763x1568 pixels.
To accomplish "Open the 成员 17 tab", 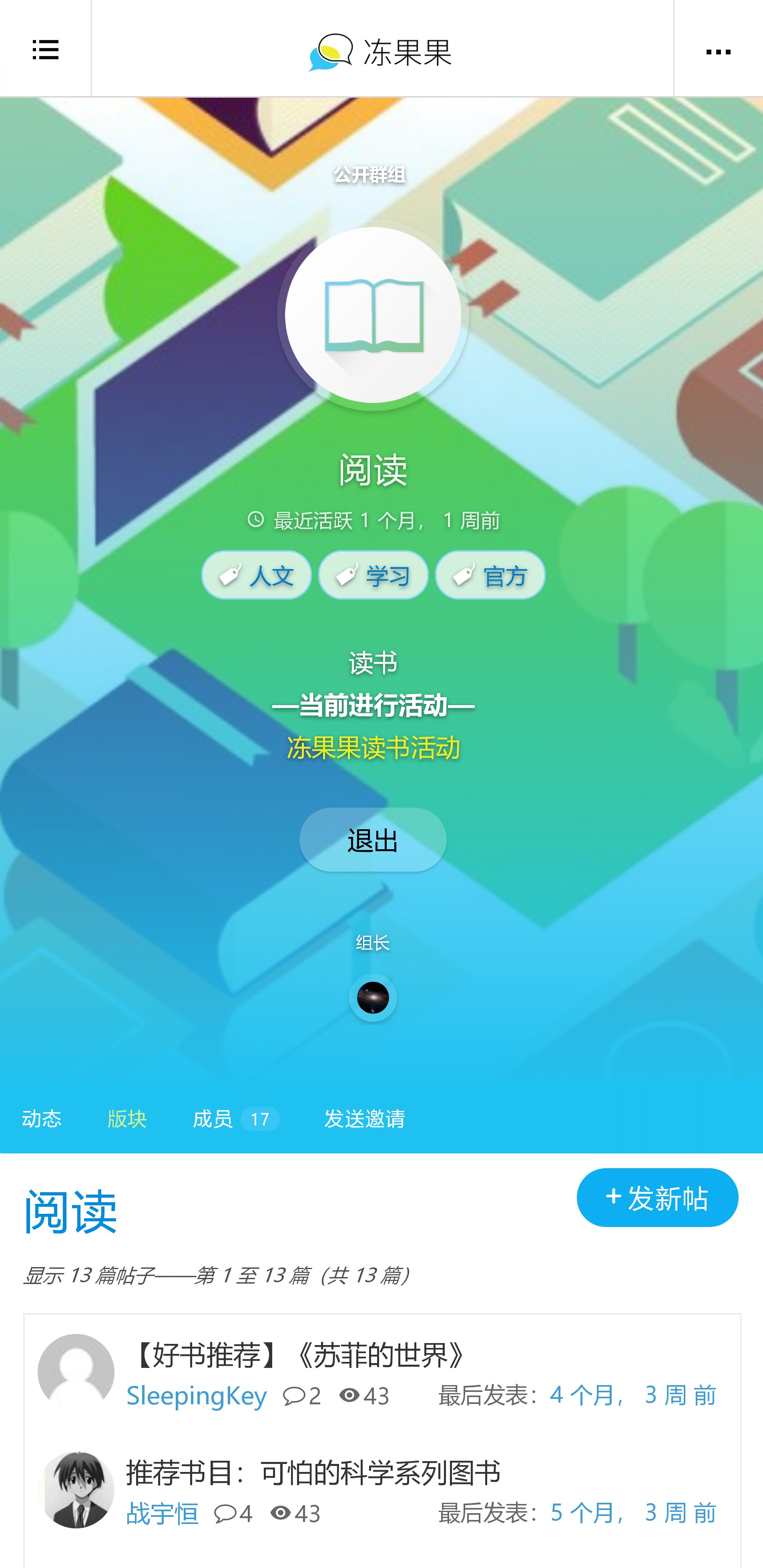I will click(x=236, y=1118).
